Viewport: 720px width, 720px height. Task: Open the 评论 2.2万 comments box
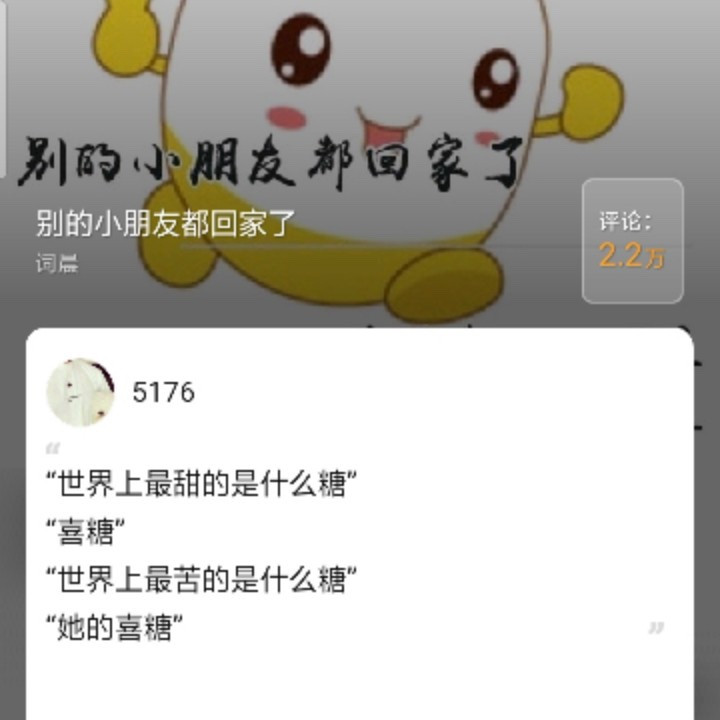point(632,241)
